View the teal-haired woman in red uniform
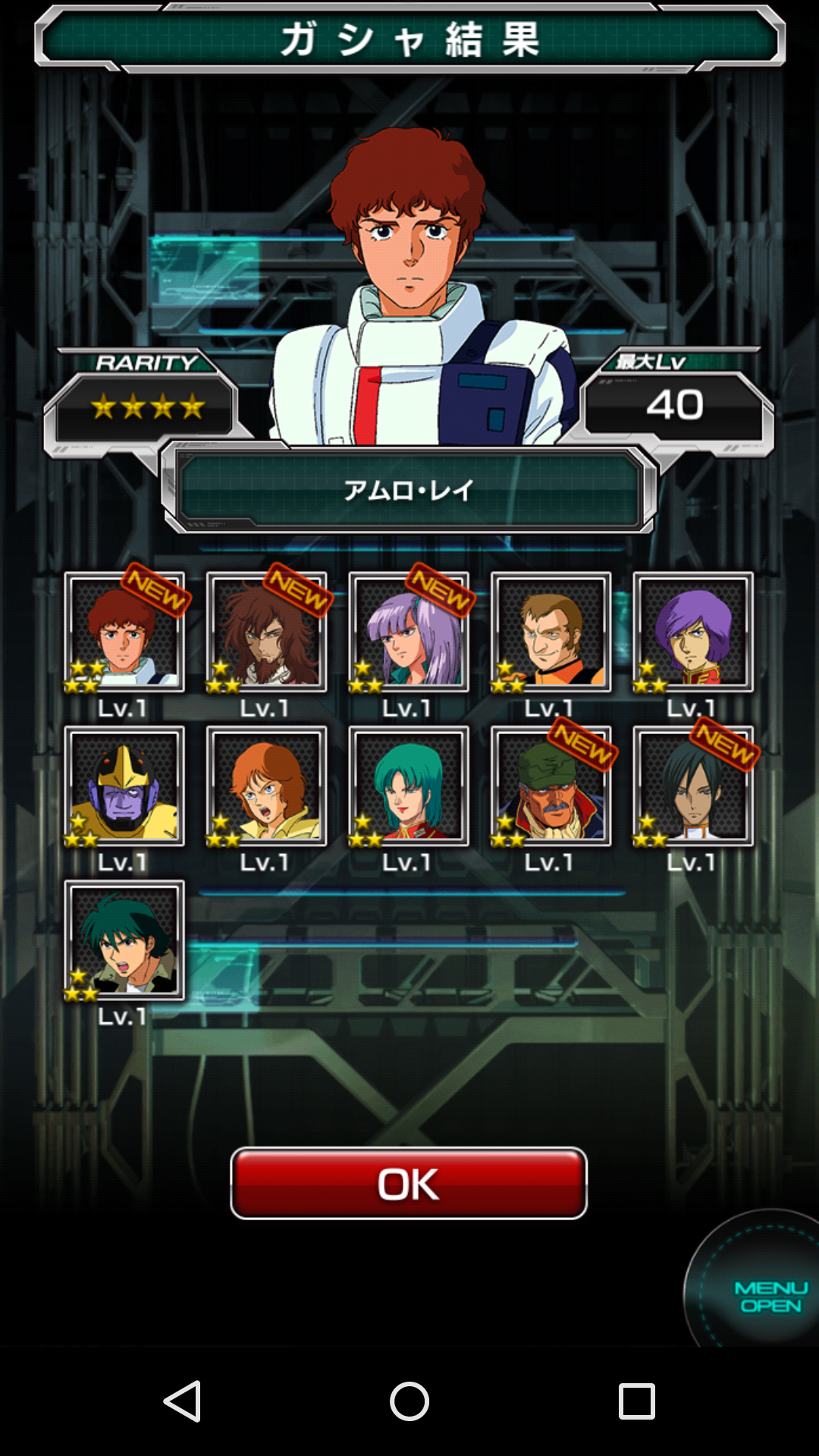This screenshot has height=1456, width=819. [x=409, y=786]
